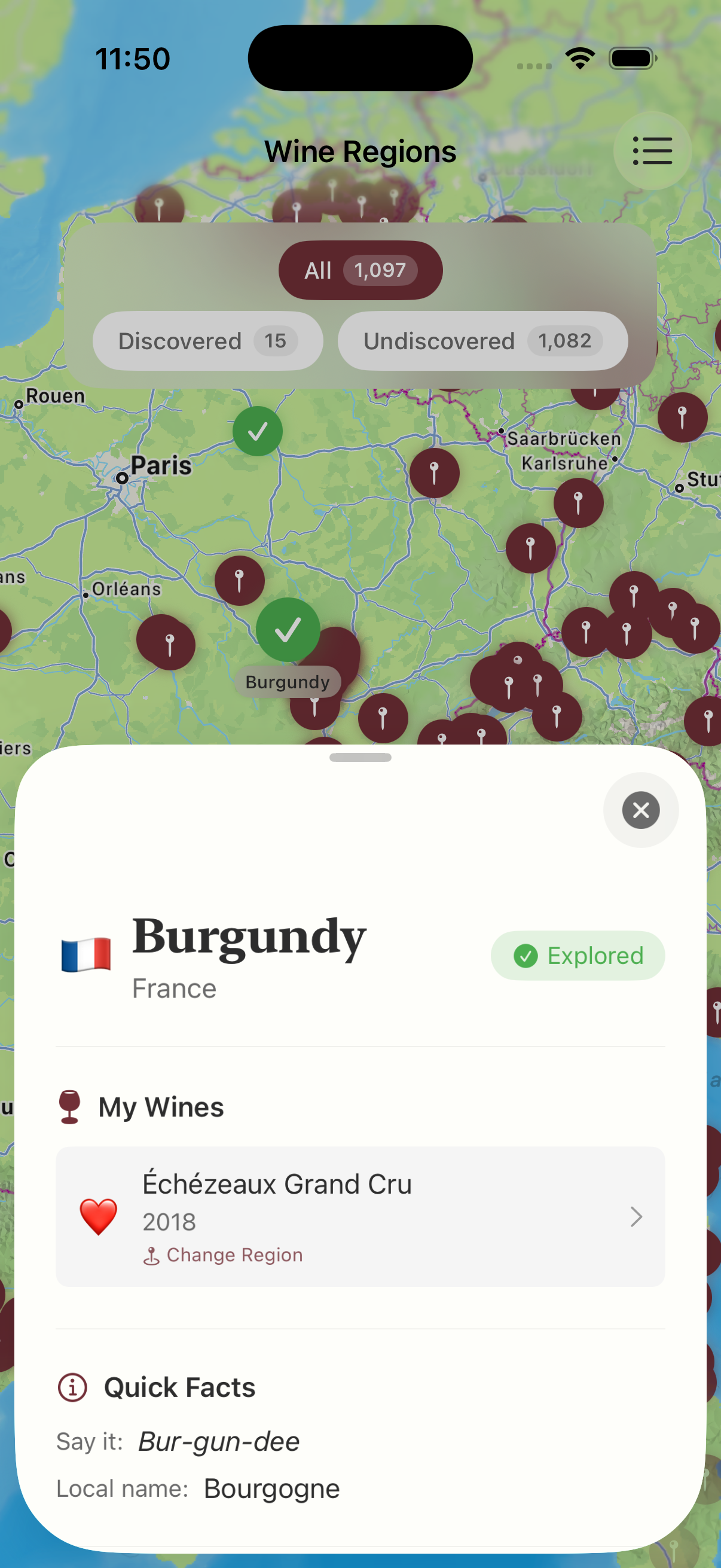Click the wine glass icon beside My Wines

pyautogui.click(x=71, y=1106)
